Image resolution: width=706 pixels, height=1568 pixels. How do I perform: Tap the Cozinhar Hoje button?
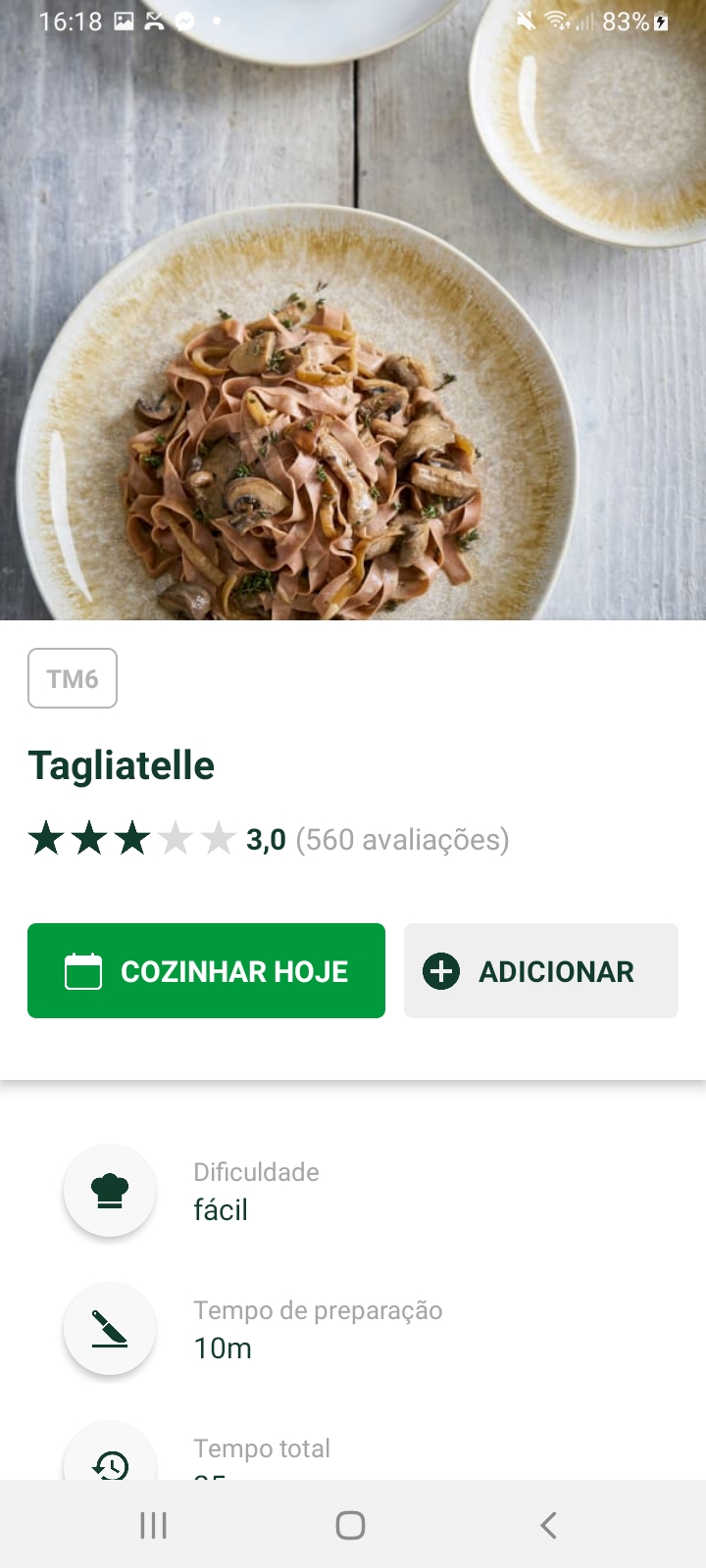[x=206, y=970]
